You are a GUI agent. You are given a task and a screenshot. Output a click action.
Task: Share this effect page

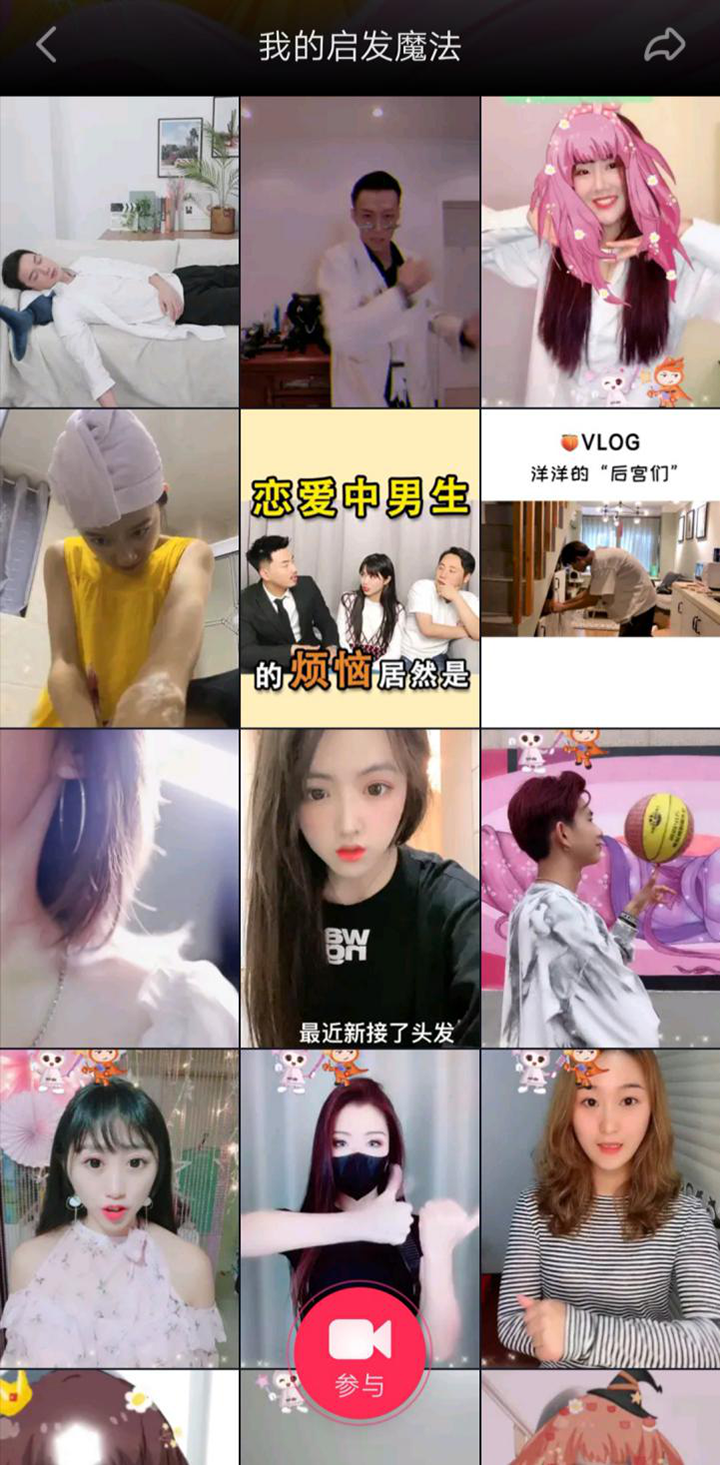664,45
